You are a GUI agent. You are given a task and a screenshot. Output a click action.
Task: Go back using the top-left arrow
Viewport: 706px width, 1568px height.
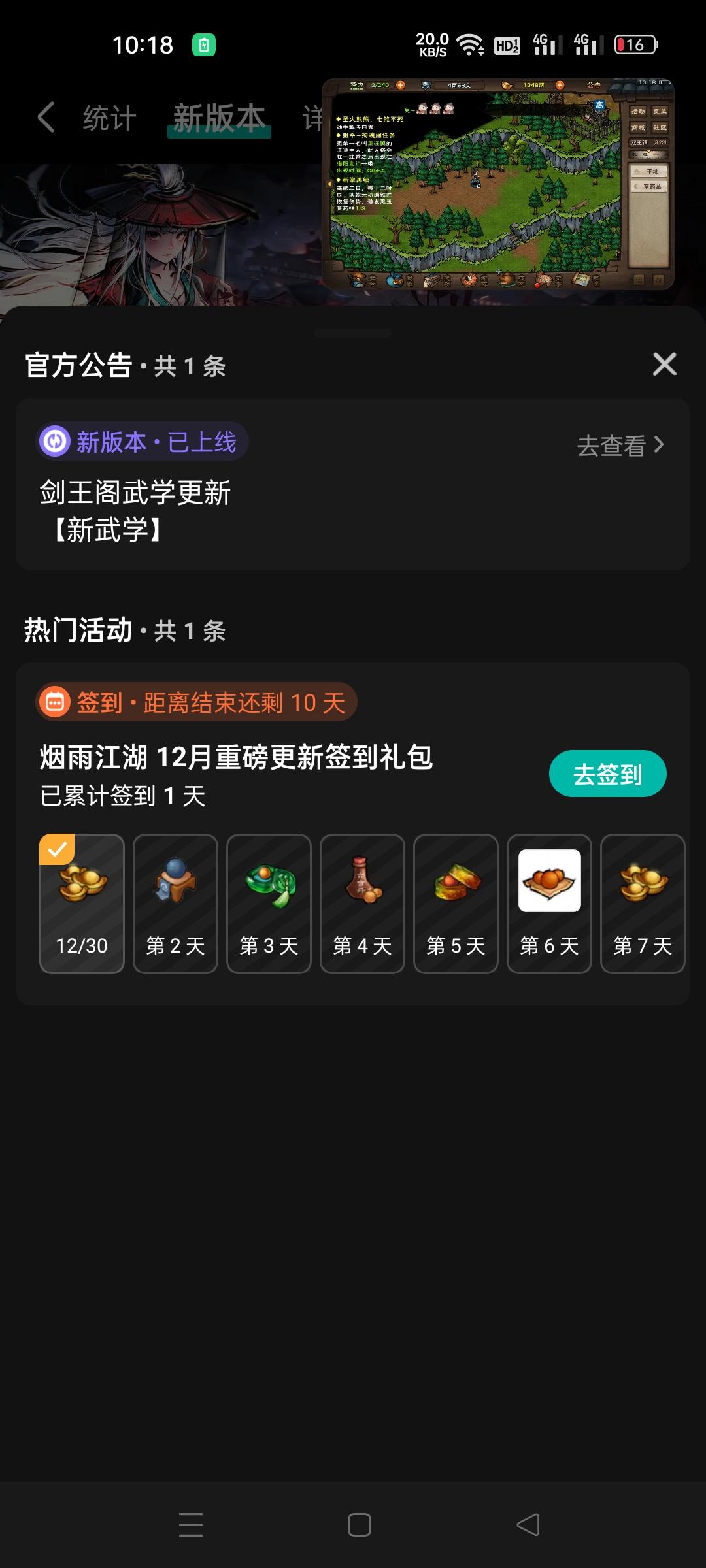tap(46, 118)
